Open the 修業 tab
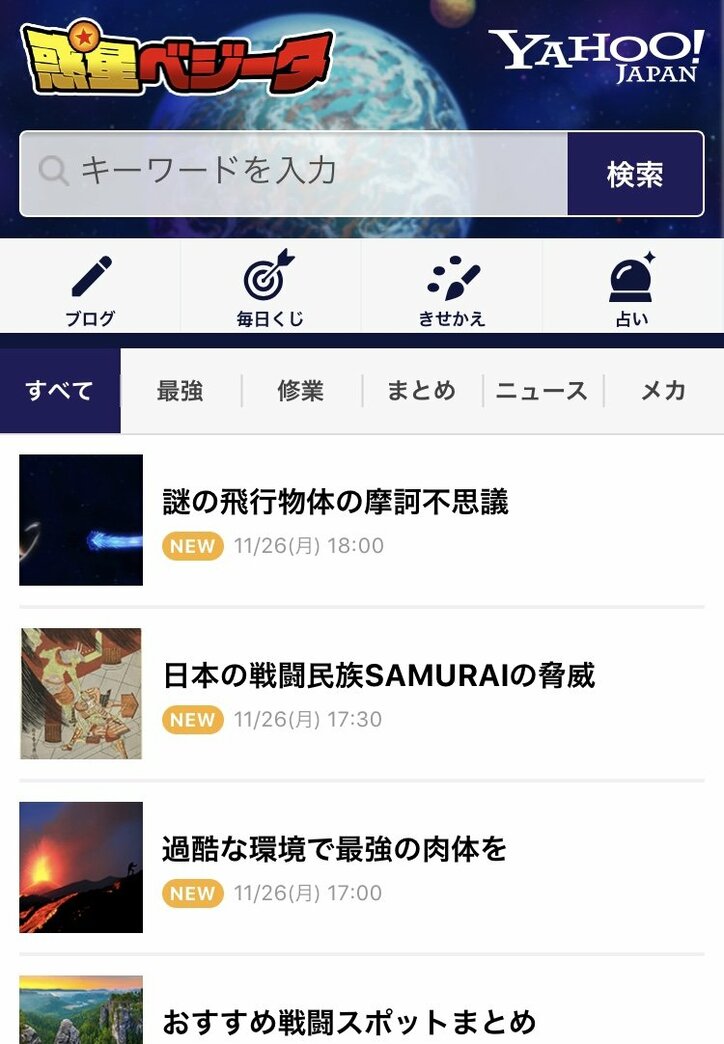The image size is (724, 1044). click(298, 391)
